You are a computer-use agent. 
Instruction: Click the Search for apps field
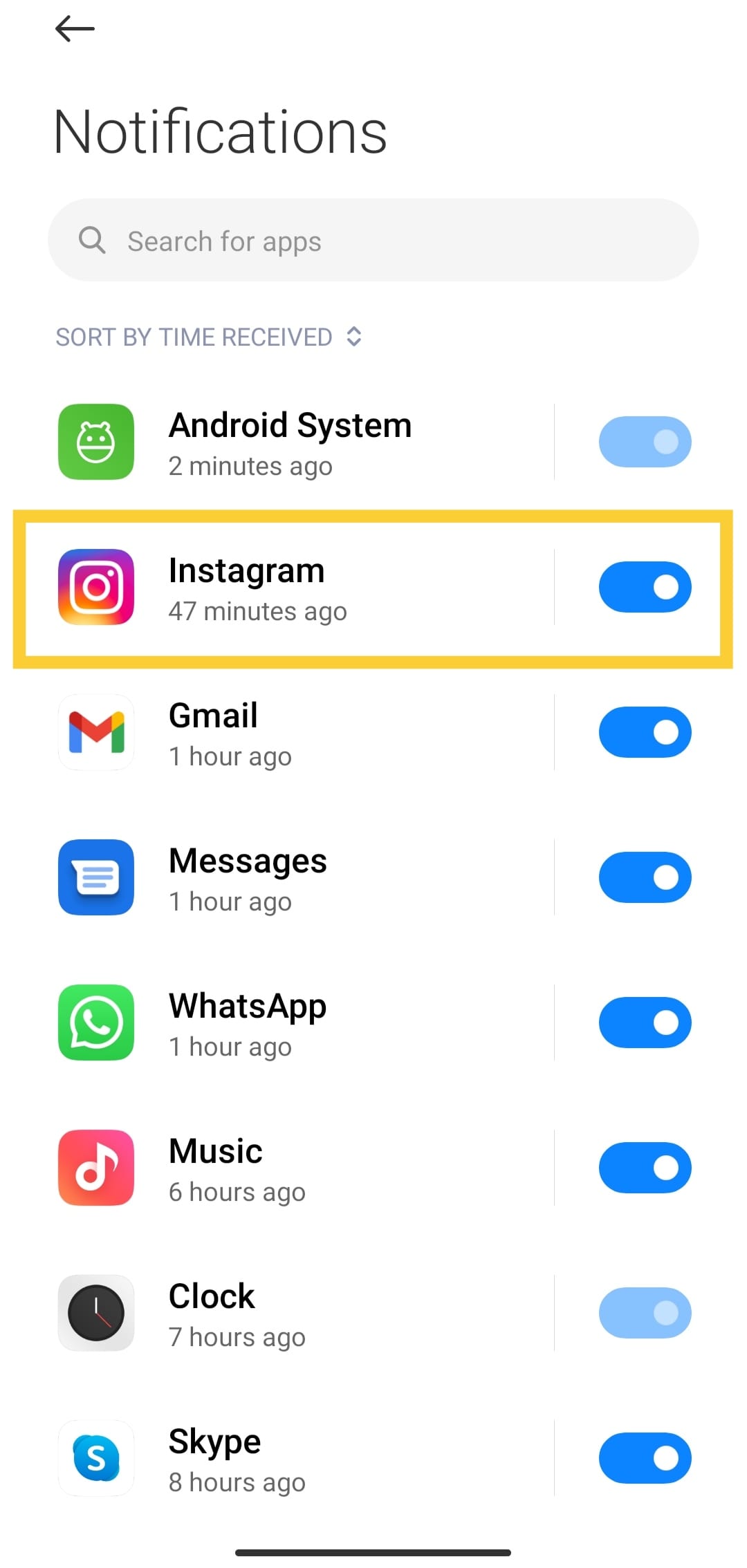click(x=373, y=241)
